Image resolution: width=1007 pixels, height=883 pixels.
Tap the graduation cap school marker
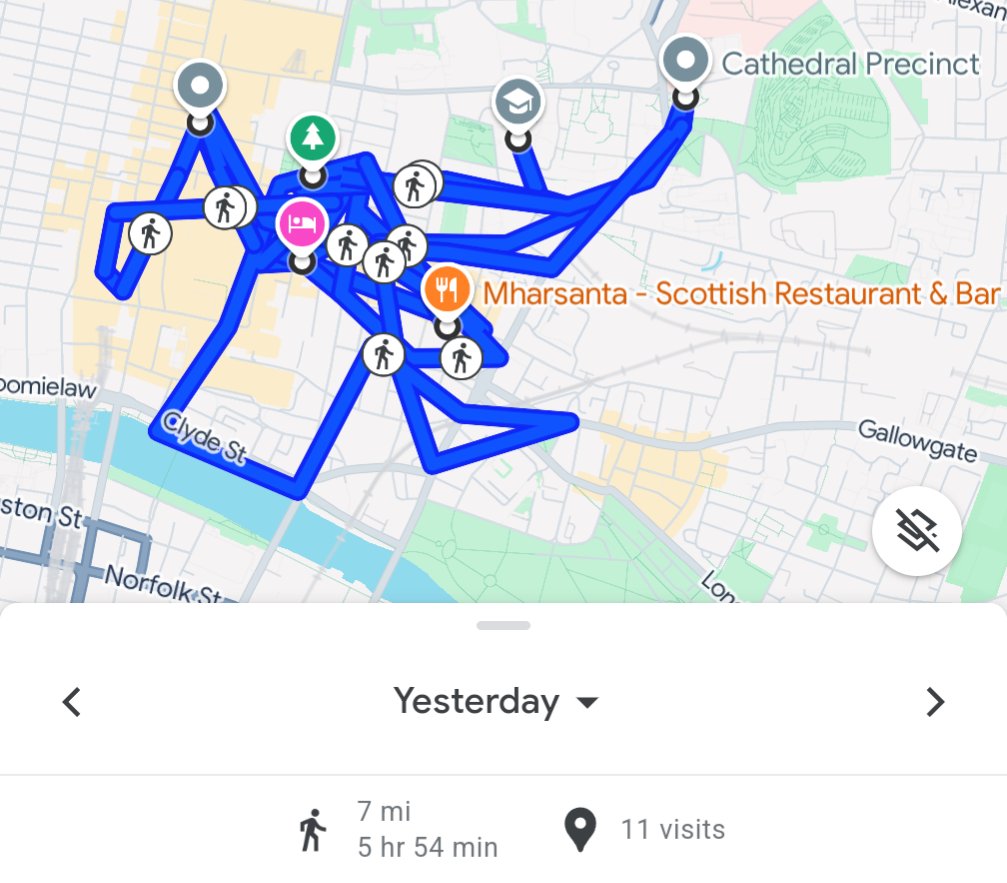(x=518, y=103)
